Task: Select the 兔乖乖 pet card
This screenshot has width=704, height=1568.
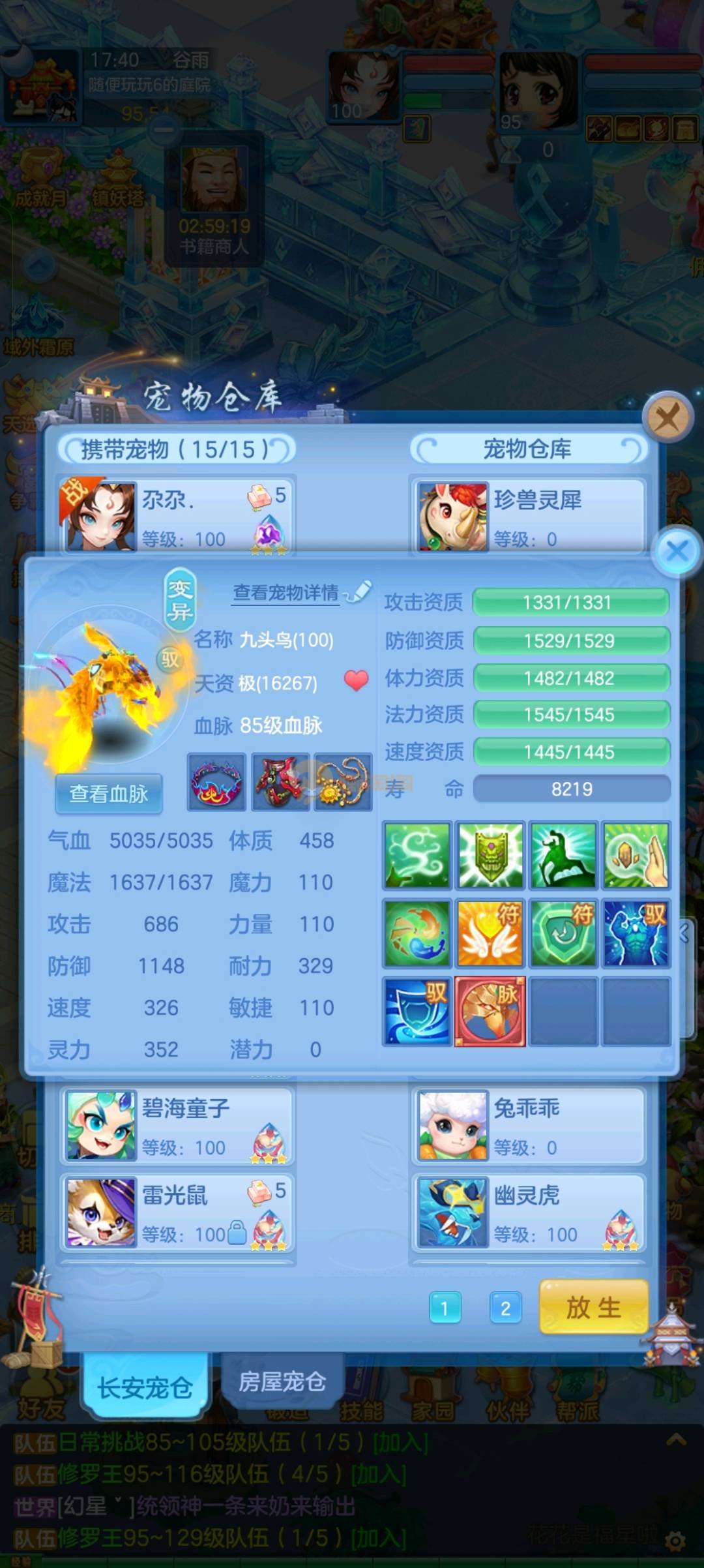Action: pos(528,1126)
